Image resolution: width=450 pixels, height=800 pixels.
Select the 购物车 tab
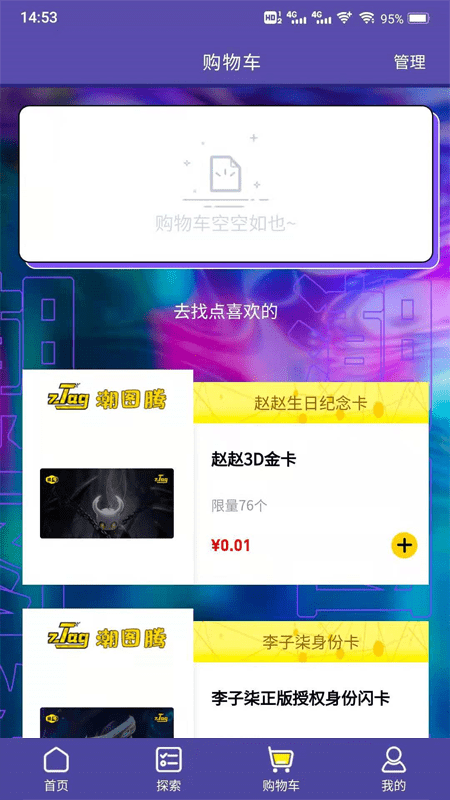tap(281, 769)
